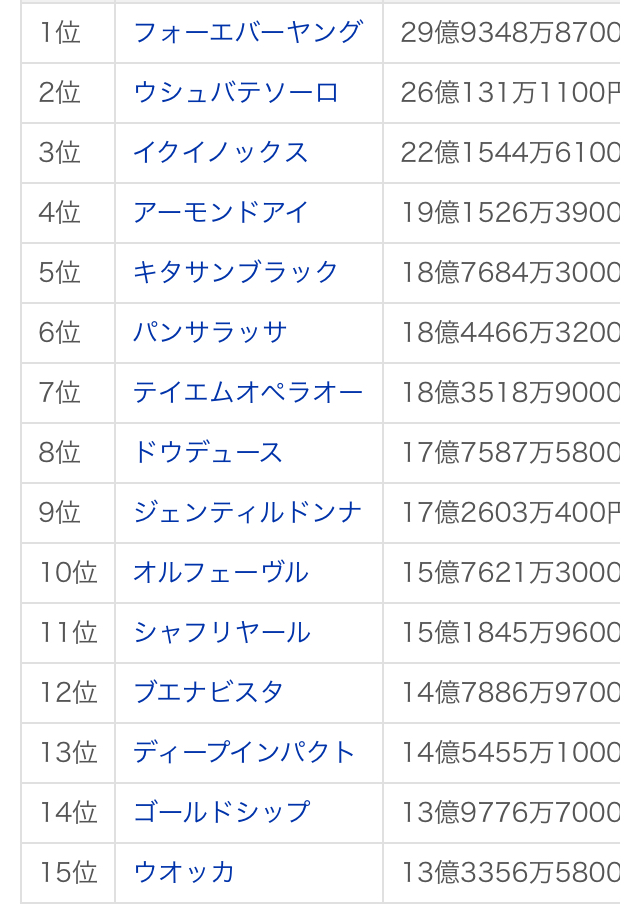Open the フォーエバーヤング link

click(x=247, y=32)
